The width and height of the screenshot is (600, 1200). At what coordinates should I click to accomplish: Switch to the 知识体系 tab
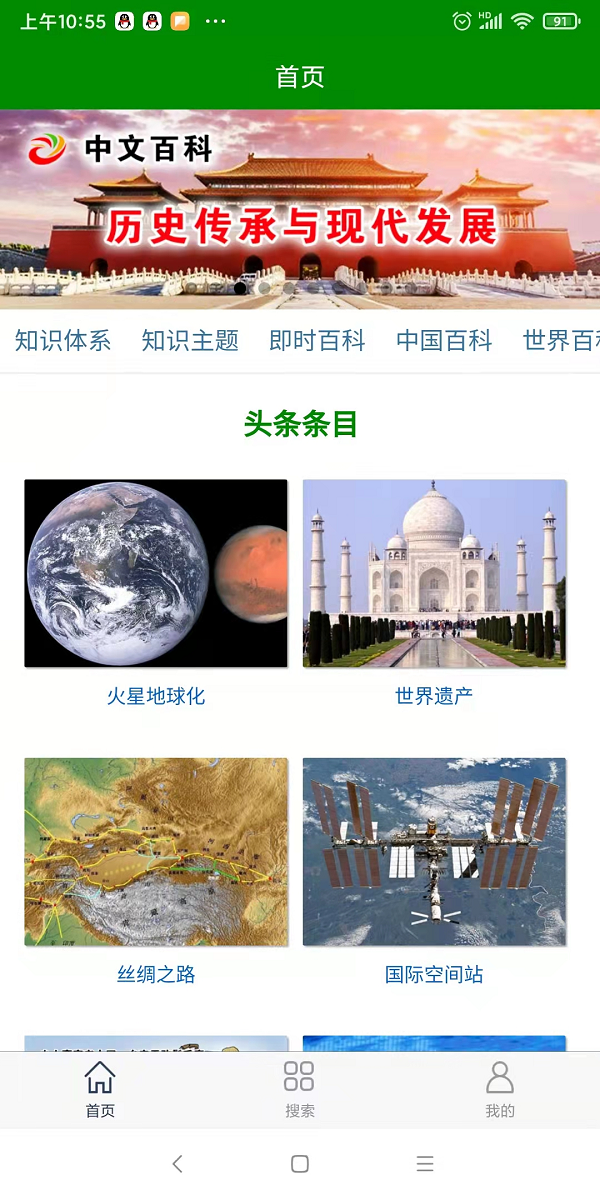click(x=63, y=341)
